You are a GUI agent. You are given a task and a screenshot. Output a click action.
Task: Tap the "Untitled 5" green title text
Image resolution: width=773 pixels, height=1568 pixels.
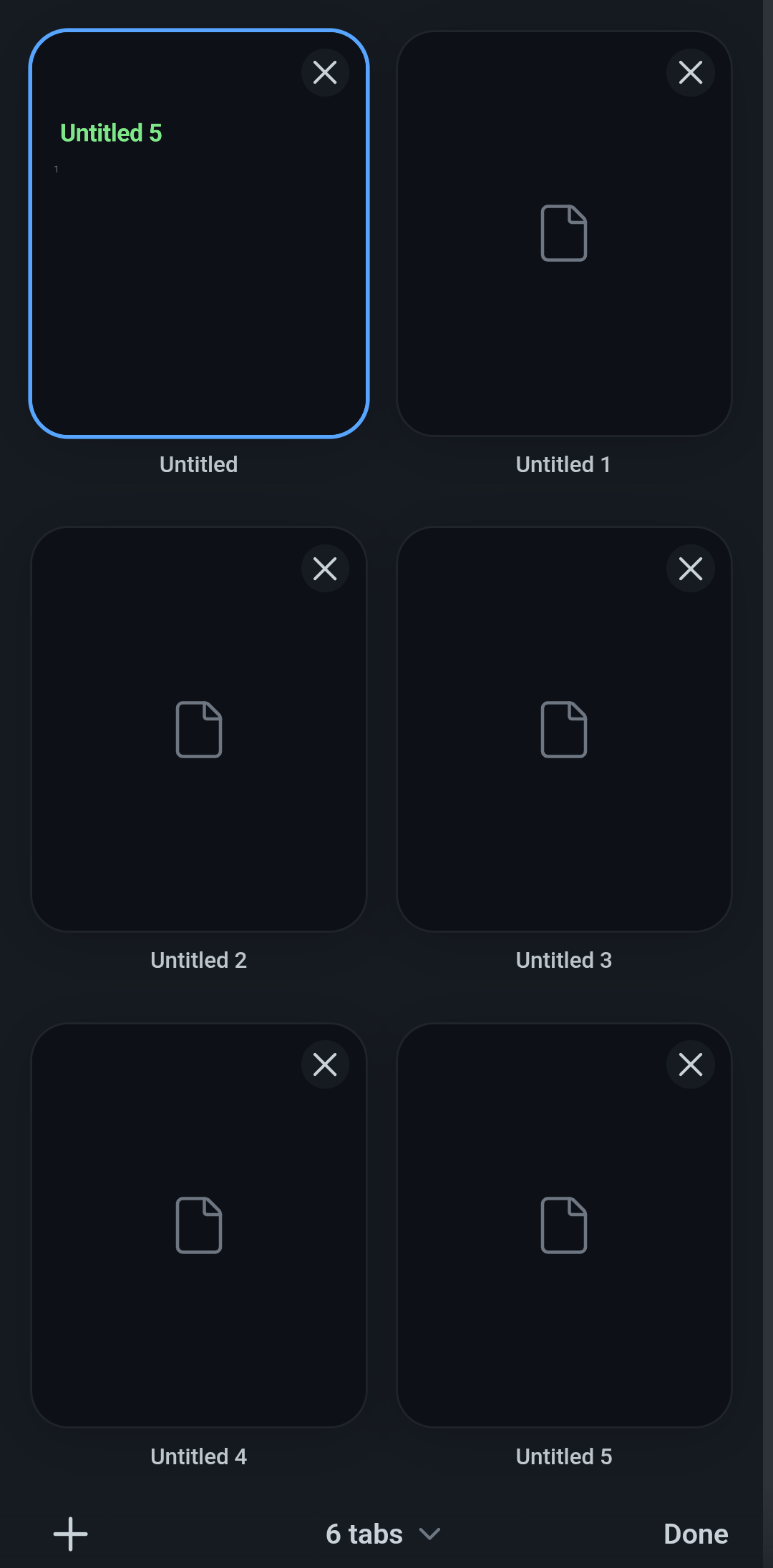(112, 133)
